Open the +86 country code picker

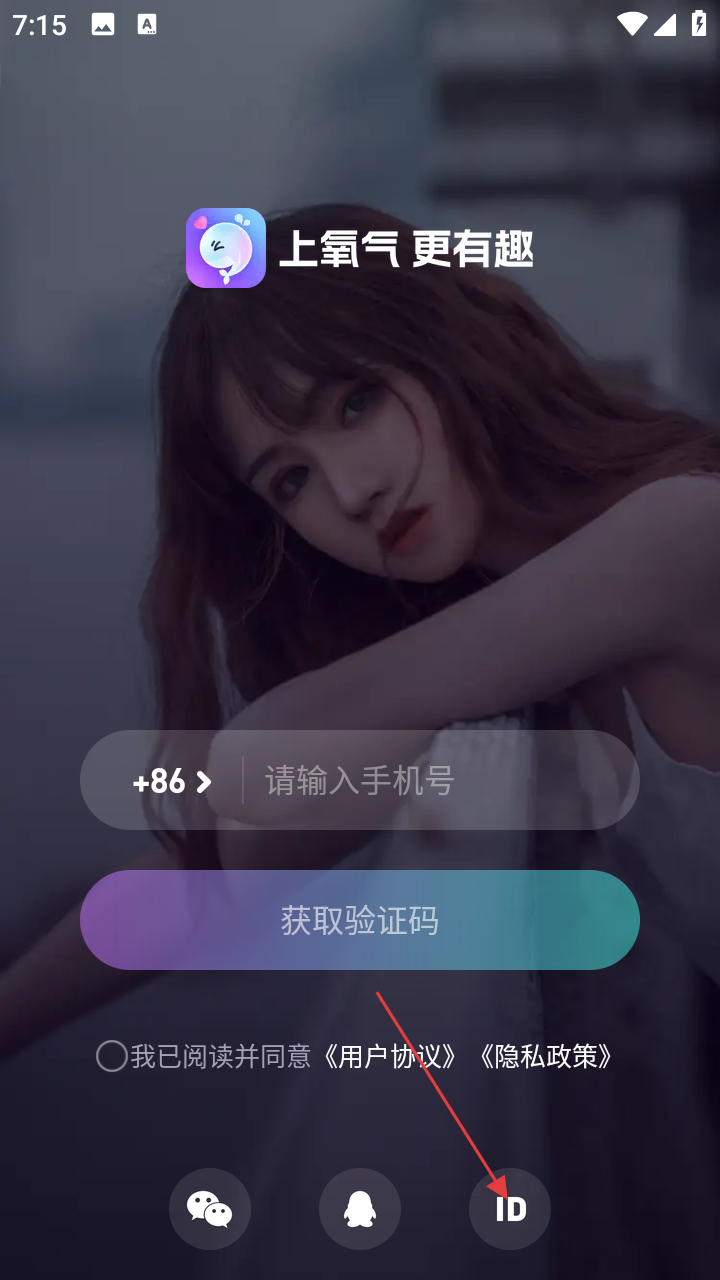[172, 781]
